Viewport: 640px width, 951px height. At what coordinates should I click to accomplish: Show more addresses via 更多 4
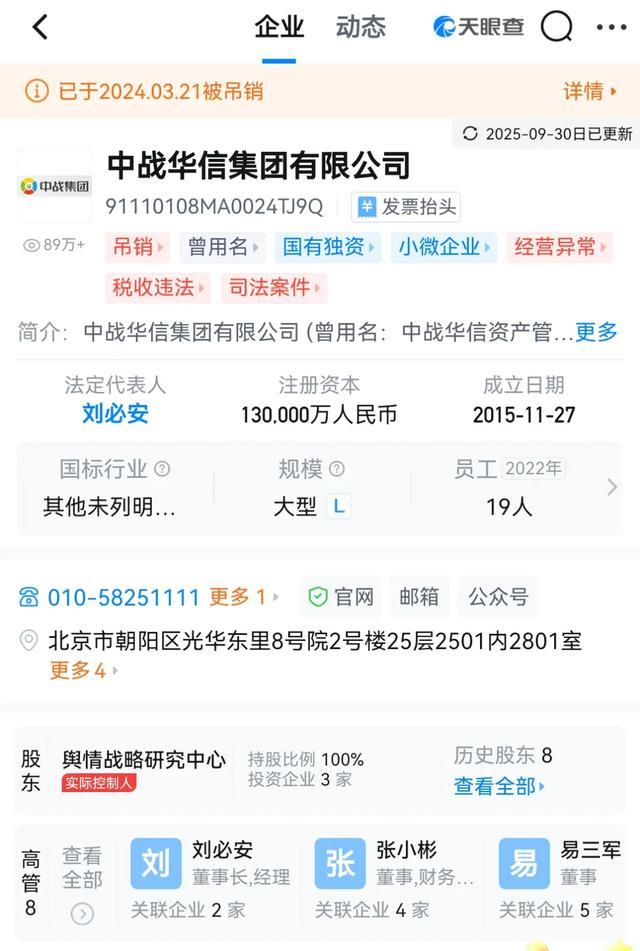(x=83, y=670)
